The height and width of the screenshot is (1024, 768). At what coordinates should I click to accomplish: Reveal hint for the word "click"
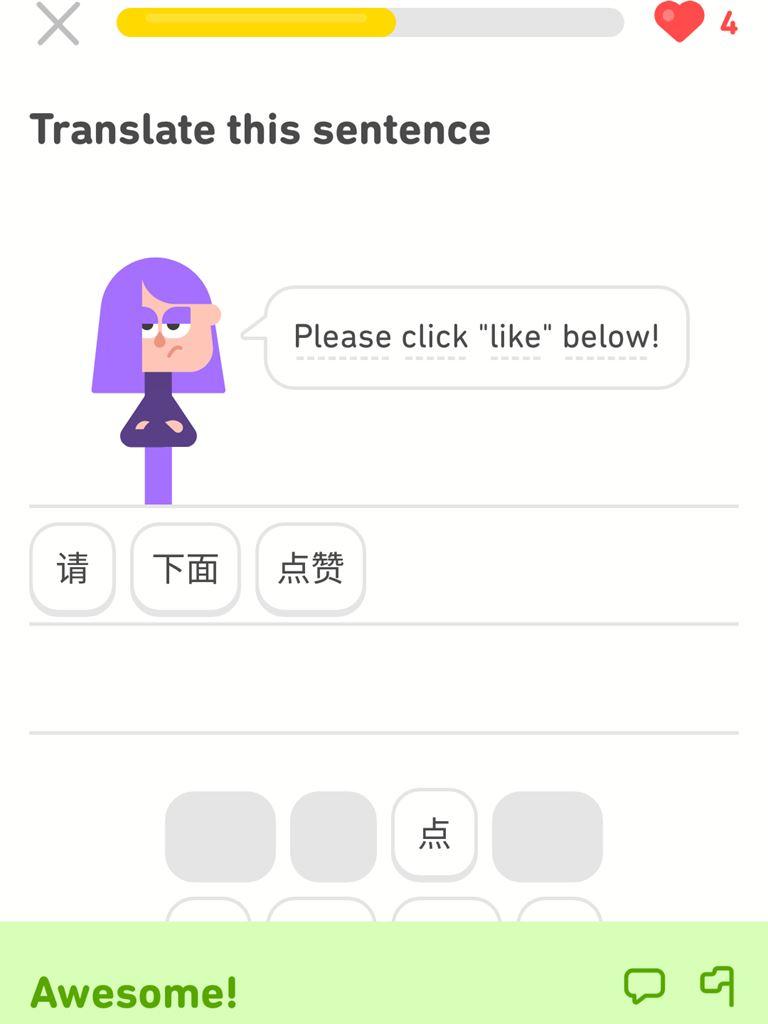435,337
